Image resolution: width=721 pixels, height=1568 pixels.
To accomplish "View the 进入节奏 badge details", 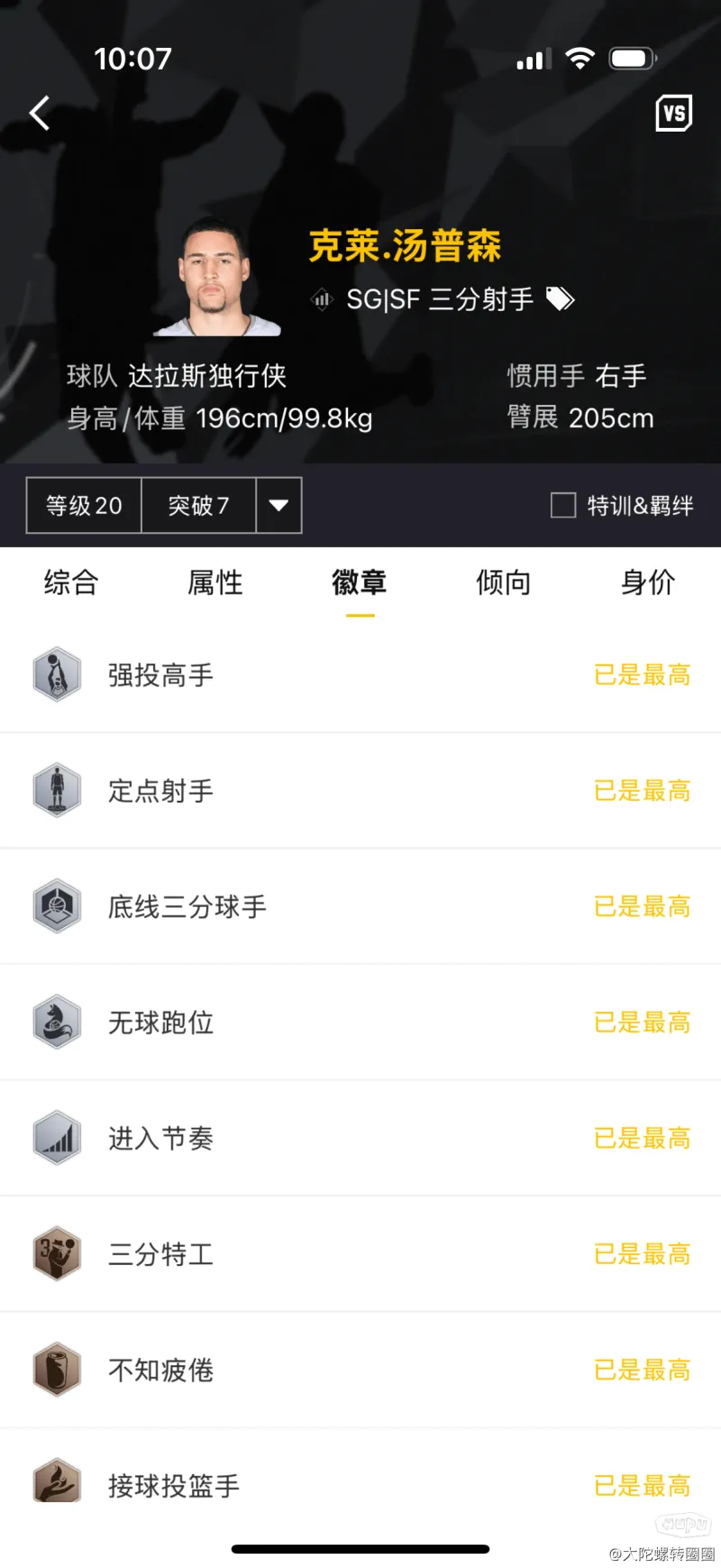I will click(360, 1138).
